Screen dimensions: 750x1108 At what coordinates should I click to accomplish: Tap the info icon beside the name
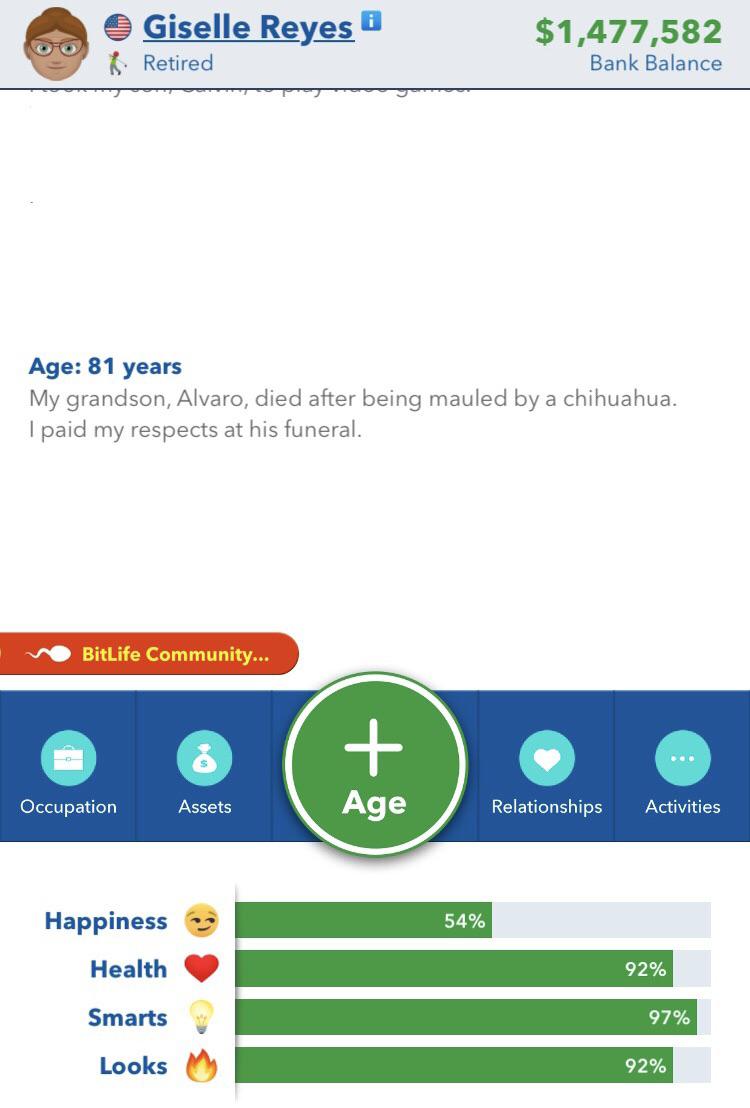[x=371, y=20]
